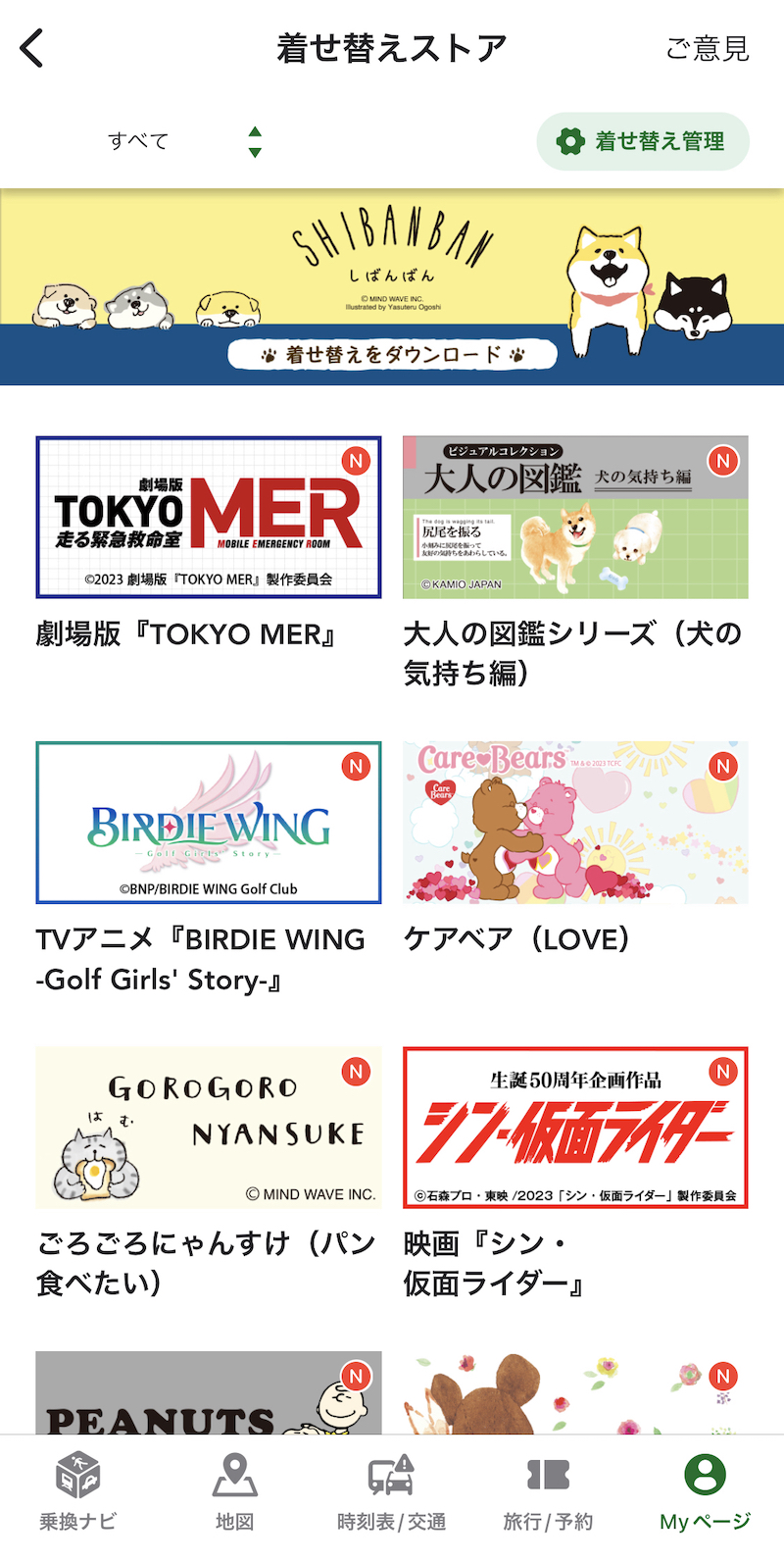Open the 時刻表/交通 tab
Image resolution: width=784 pixels, height=1561 pixels.
392,1492
